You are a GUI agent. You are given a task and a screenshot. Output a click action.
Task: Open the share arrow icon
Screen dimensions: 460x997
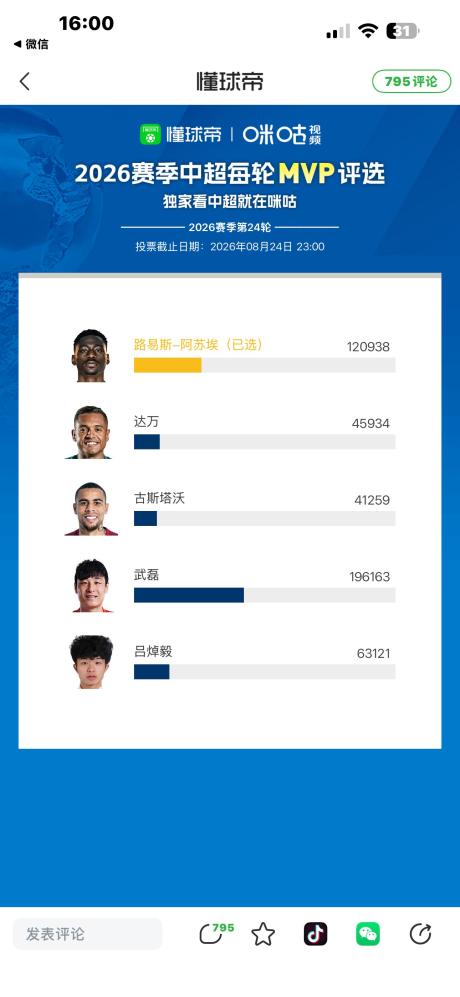pyautogui.click(x=420, y=934)
